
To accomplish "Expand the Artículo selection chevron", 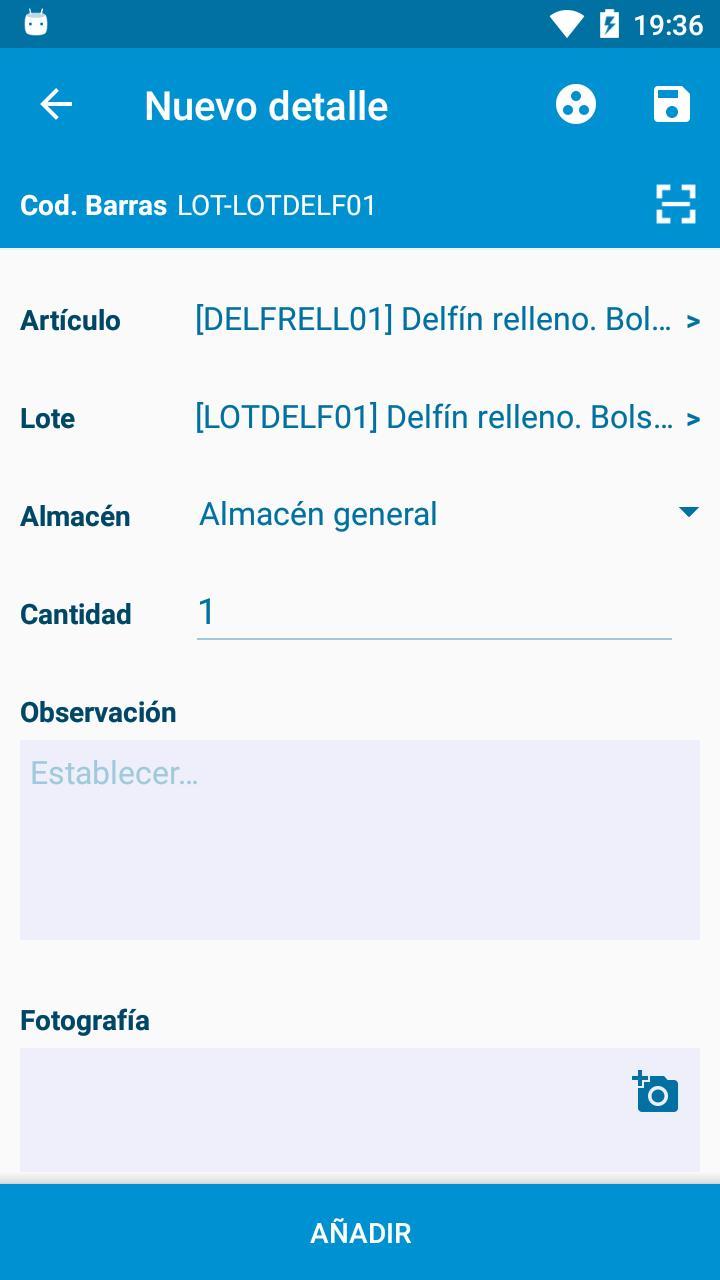I will (694, 319).
